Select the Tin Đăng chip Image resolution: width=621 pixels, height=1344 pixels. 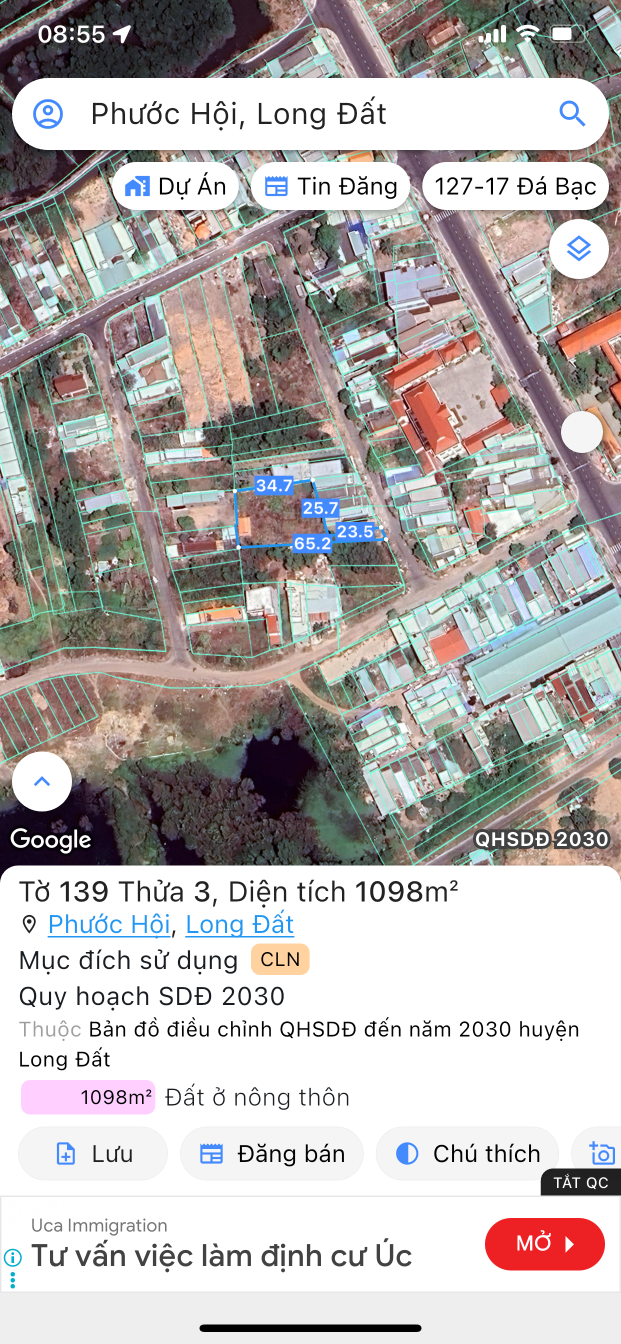point(330,186)
